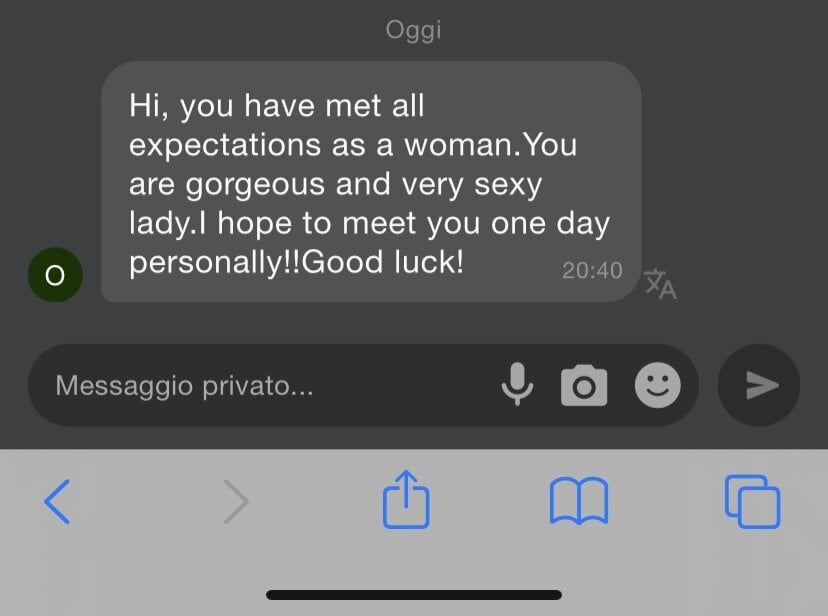Send the private message

759,385
